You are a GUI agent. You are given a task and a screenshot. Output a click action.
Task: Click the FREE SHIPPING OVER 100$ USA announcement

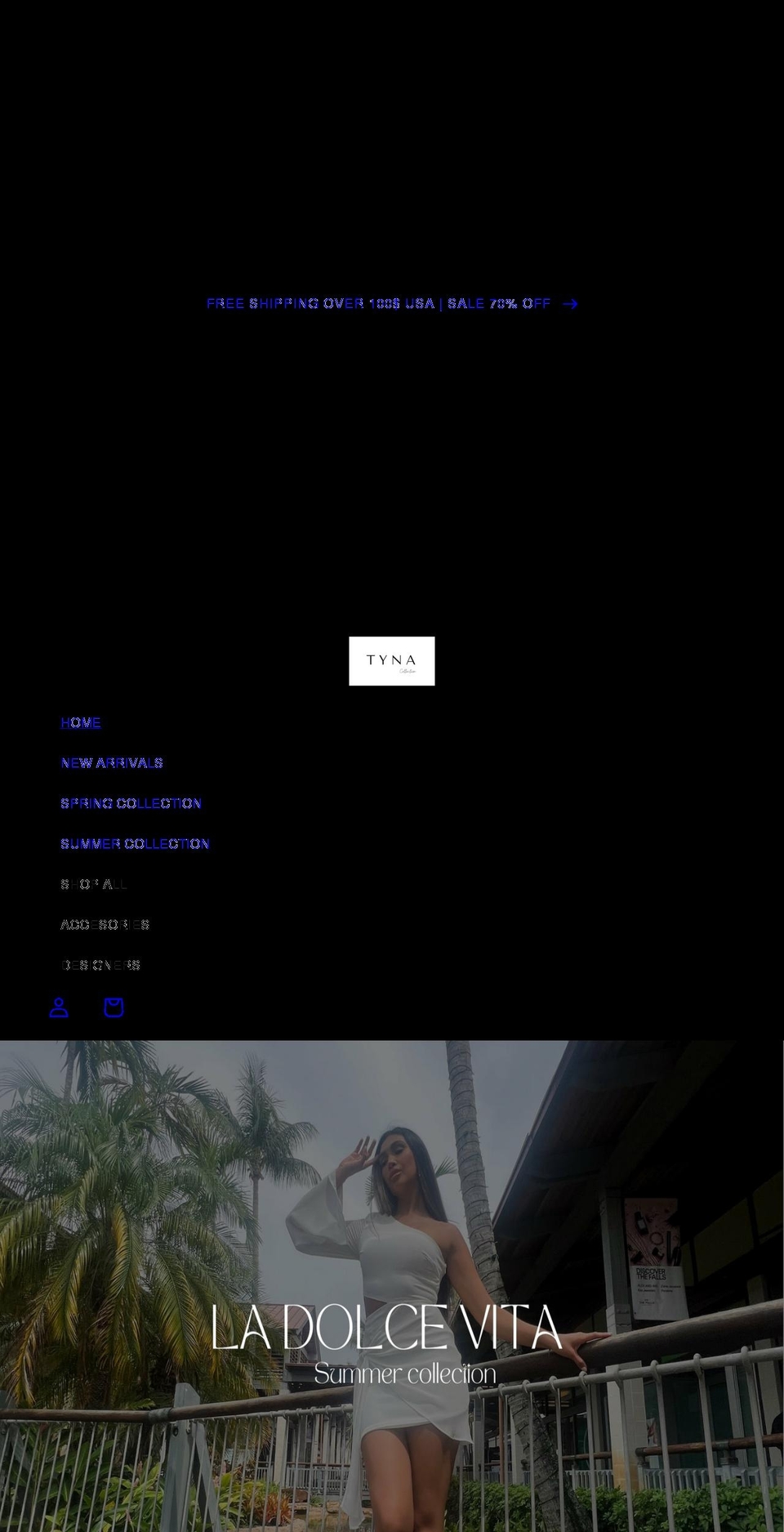318,303
